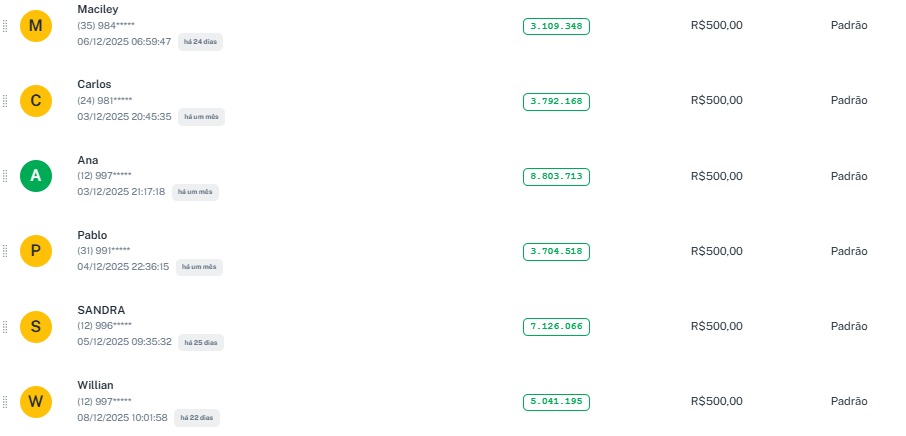
Task: Tap the 3.792.168 code badge
Action: (556, 101)
